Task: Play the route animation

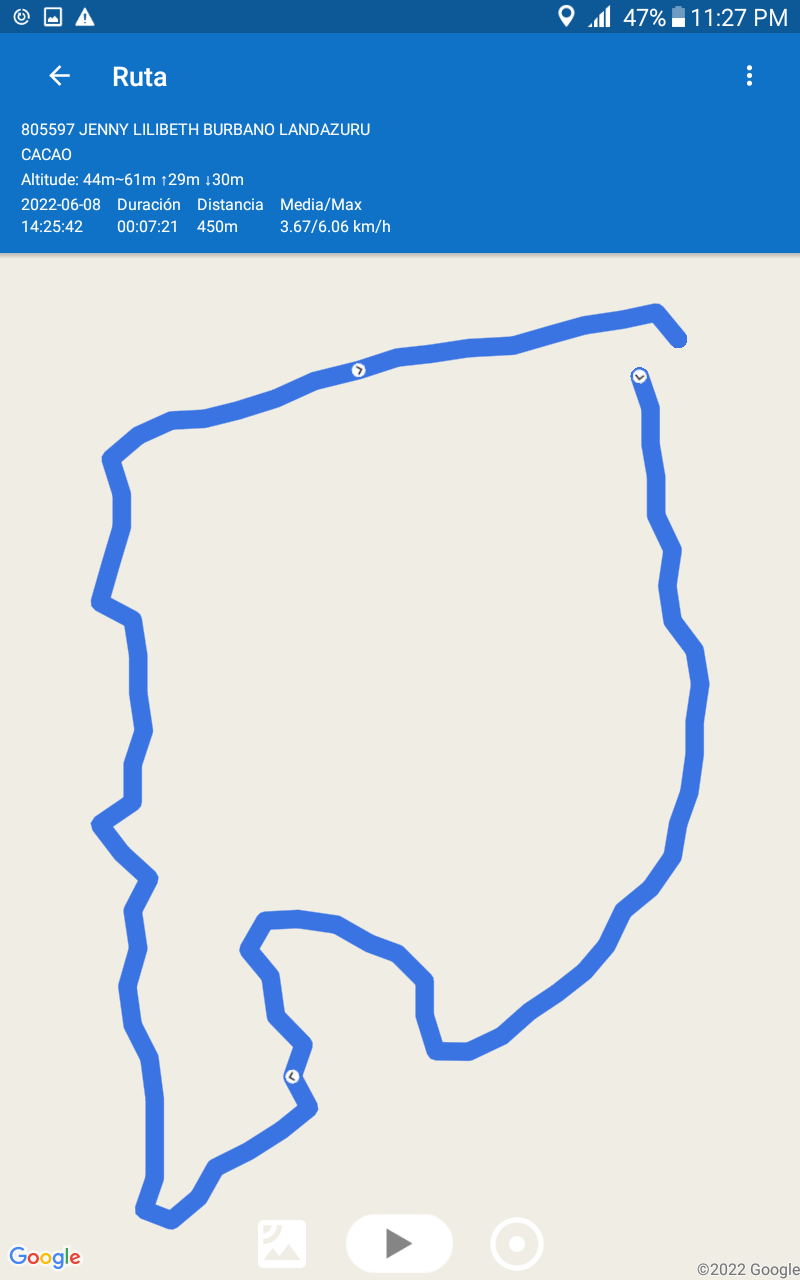Action: 399,1243
